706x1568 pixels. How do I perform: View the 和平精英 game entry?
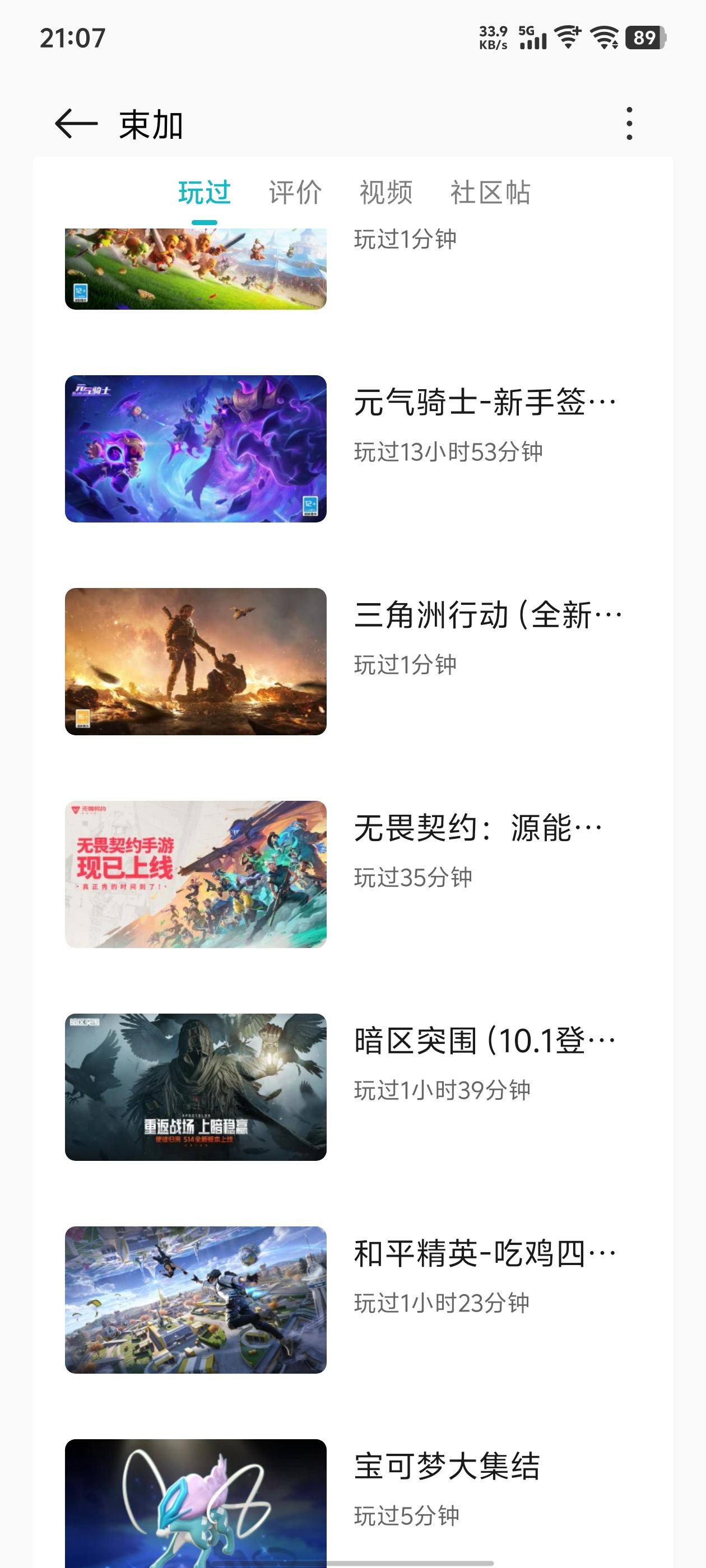(484, 1254)
